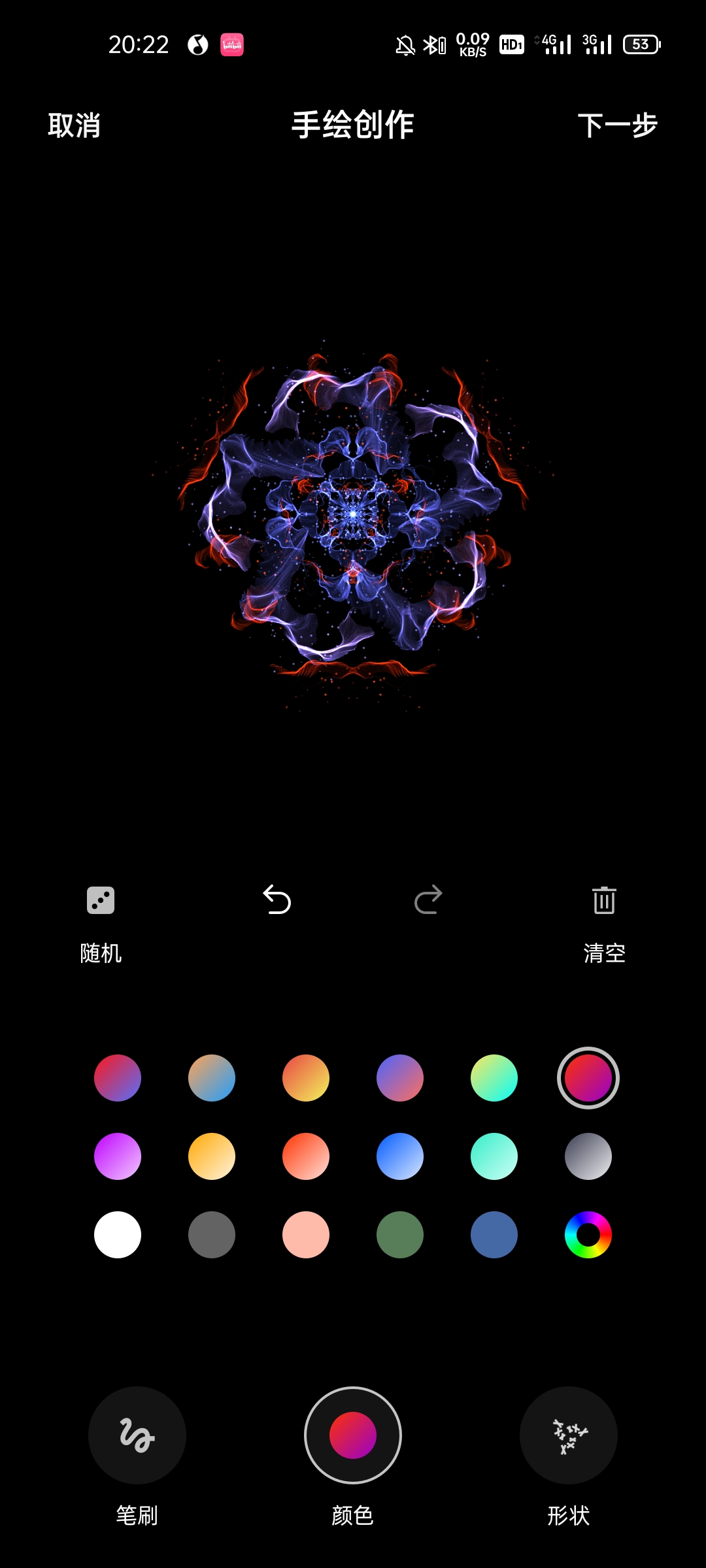Choose the light pink solid swatch
This screenshot has height=1568, width=706.
coord(306,1235)
